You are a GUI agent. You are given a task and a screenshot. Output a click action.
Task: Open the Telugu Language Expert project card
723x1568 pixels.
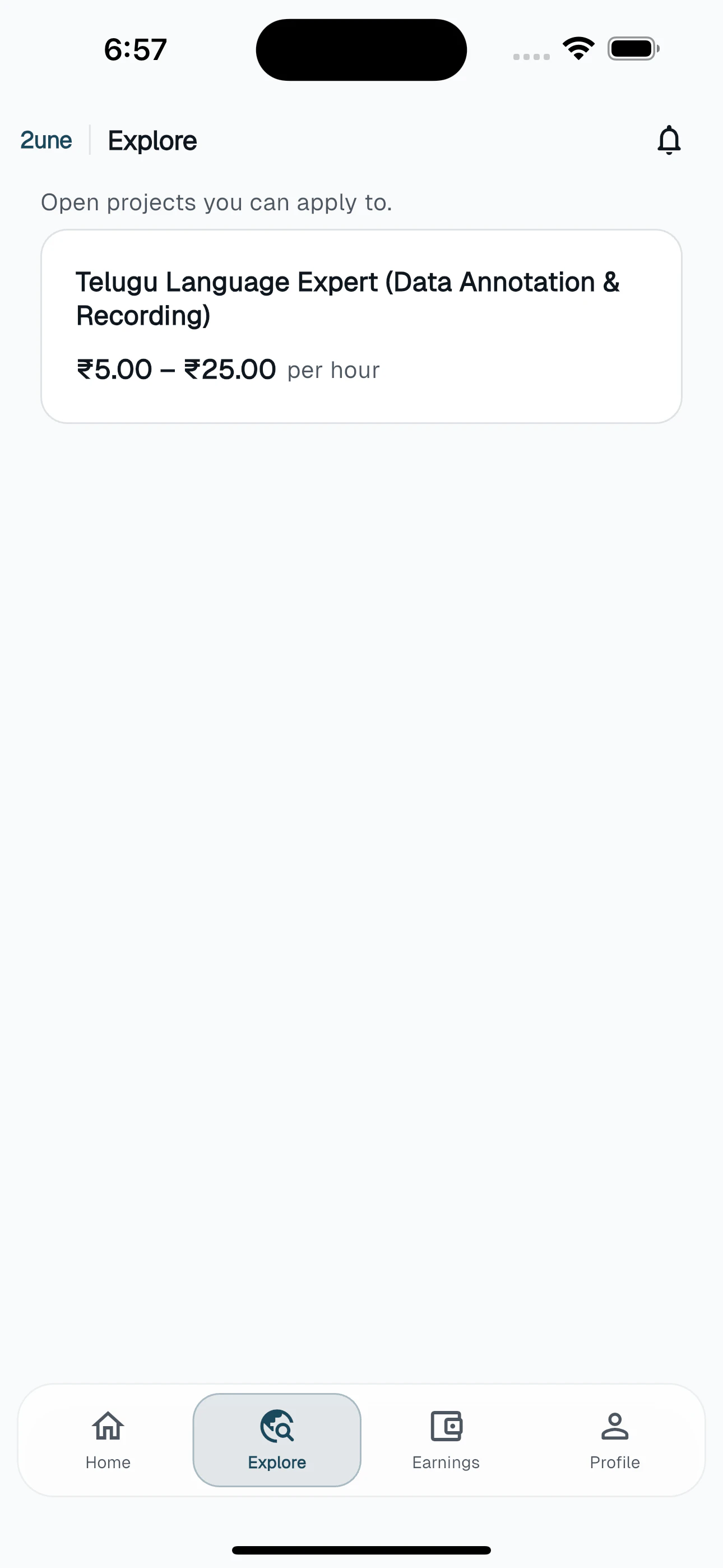click(361, 326)
